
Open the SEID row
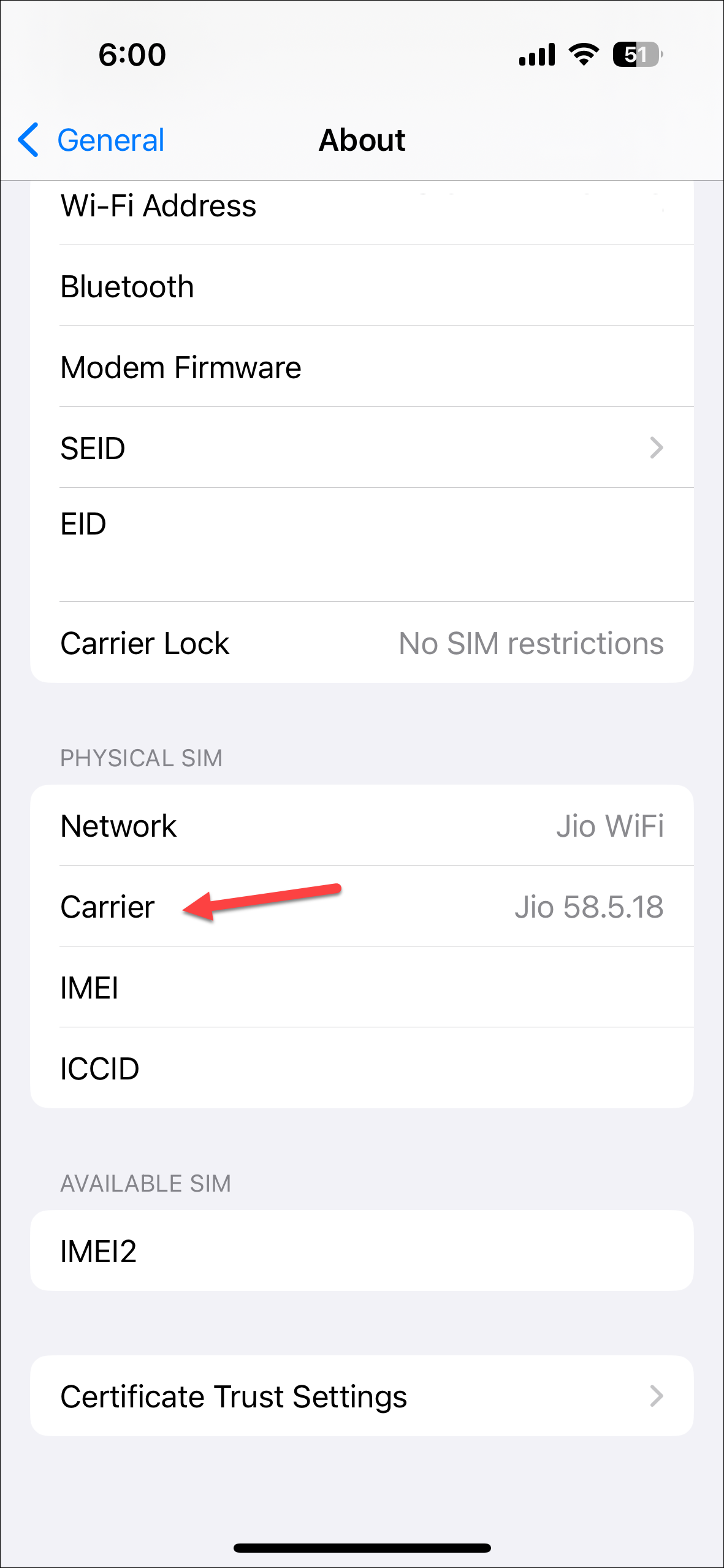point(362,448)
